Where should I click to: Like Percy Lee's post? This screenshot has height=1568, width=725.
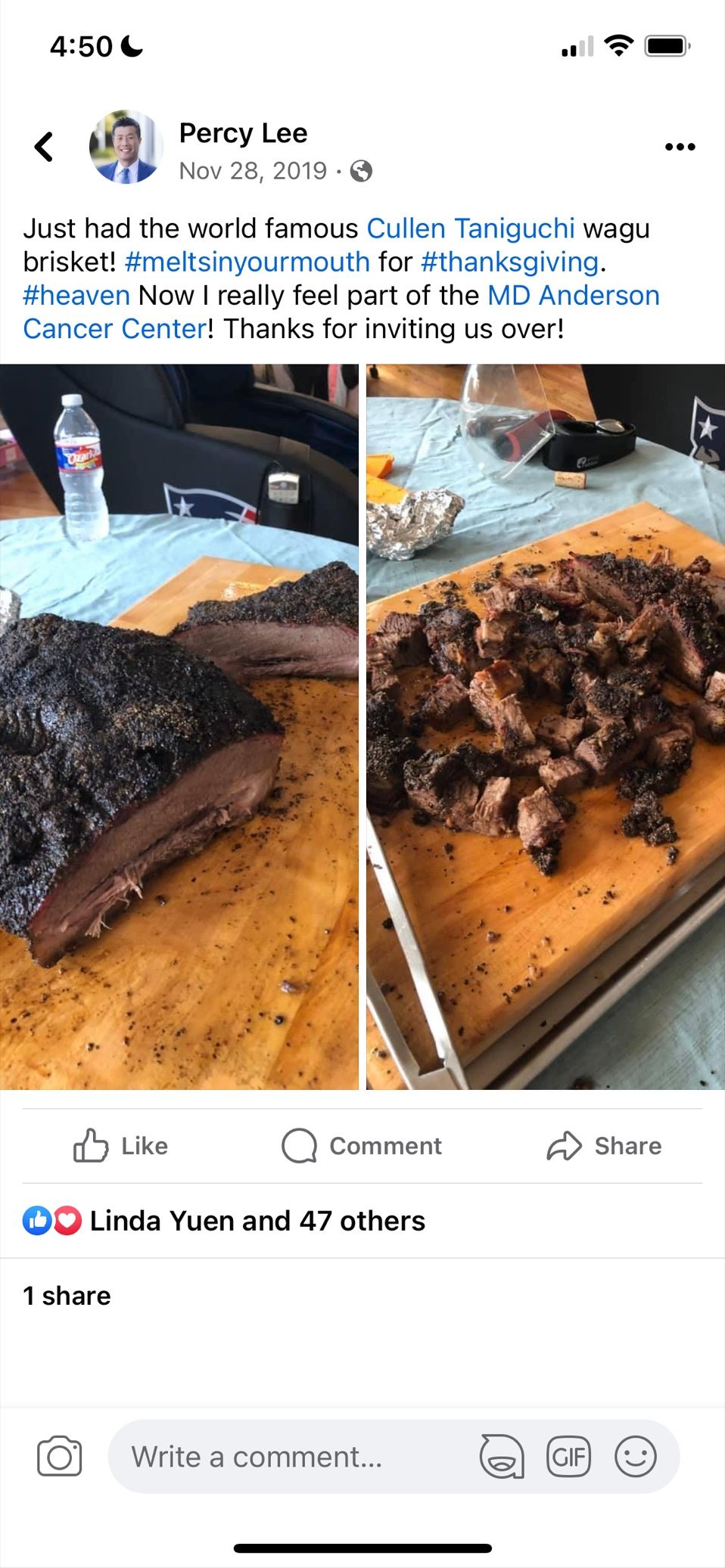coord(120,1146)
